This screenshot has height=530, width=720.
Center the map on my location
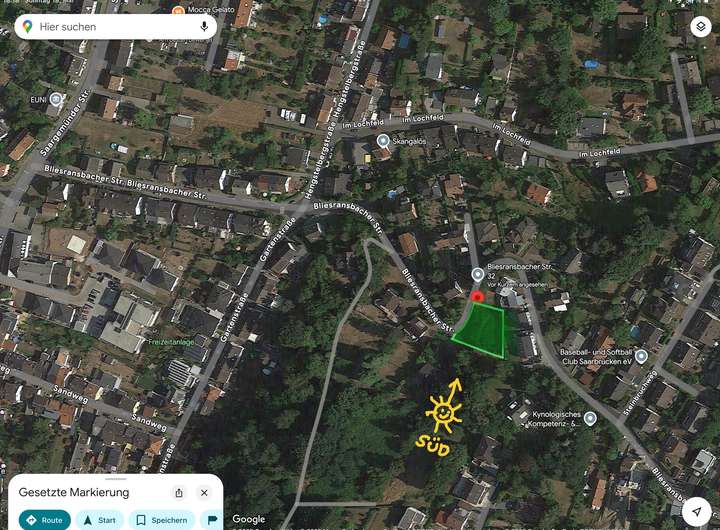point(696,511)
